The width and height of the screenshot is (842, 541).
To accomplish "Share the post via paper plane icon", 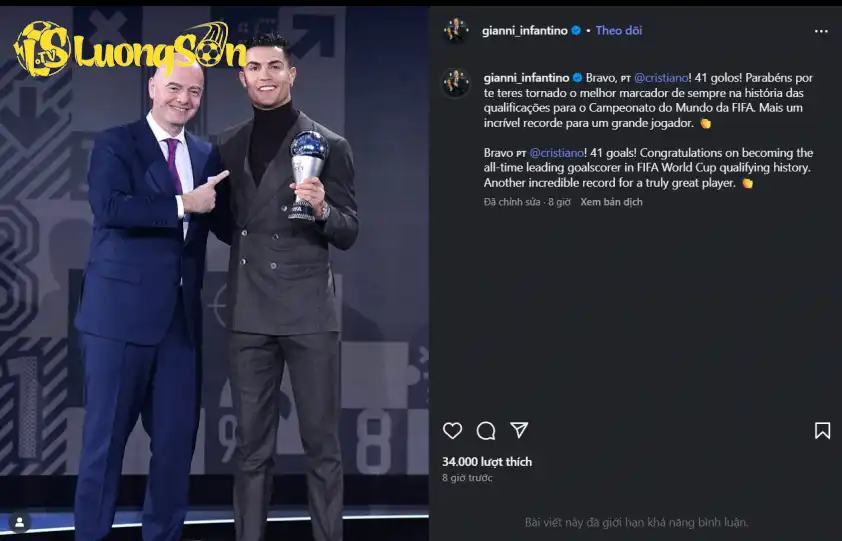I will [519, 430].
